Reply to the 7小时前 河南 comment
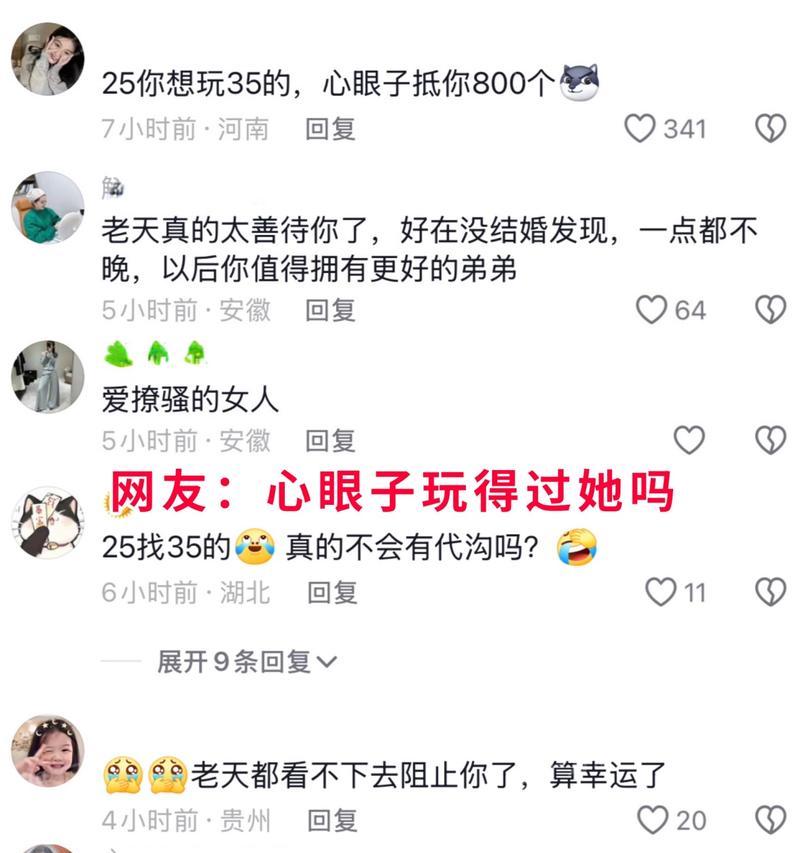This screenshot has height=853, width=800. [x=331, y=129]
